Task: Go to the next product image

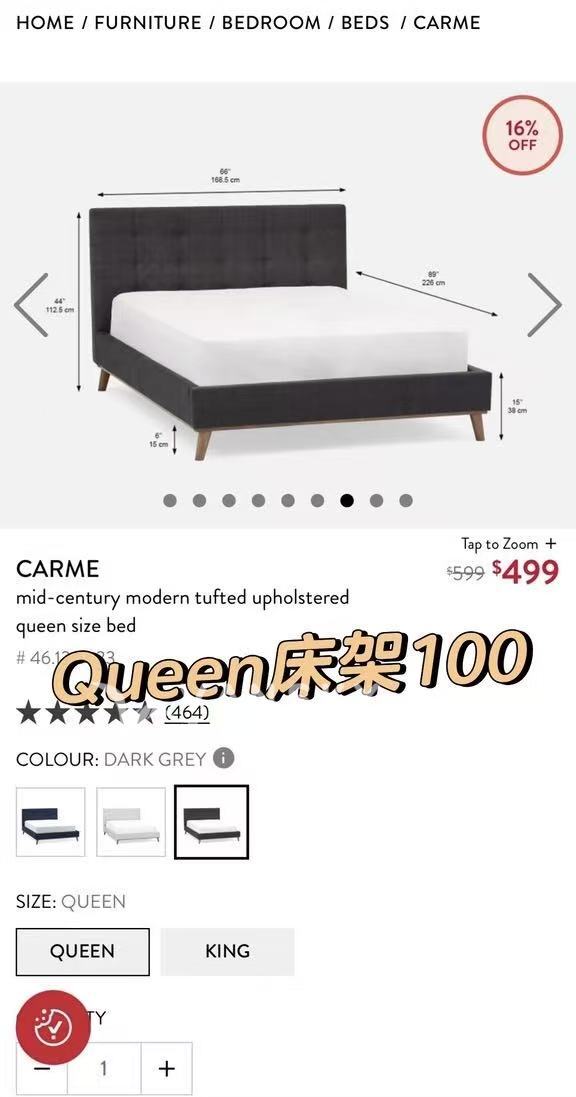Action: [x=544, y=305]
